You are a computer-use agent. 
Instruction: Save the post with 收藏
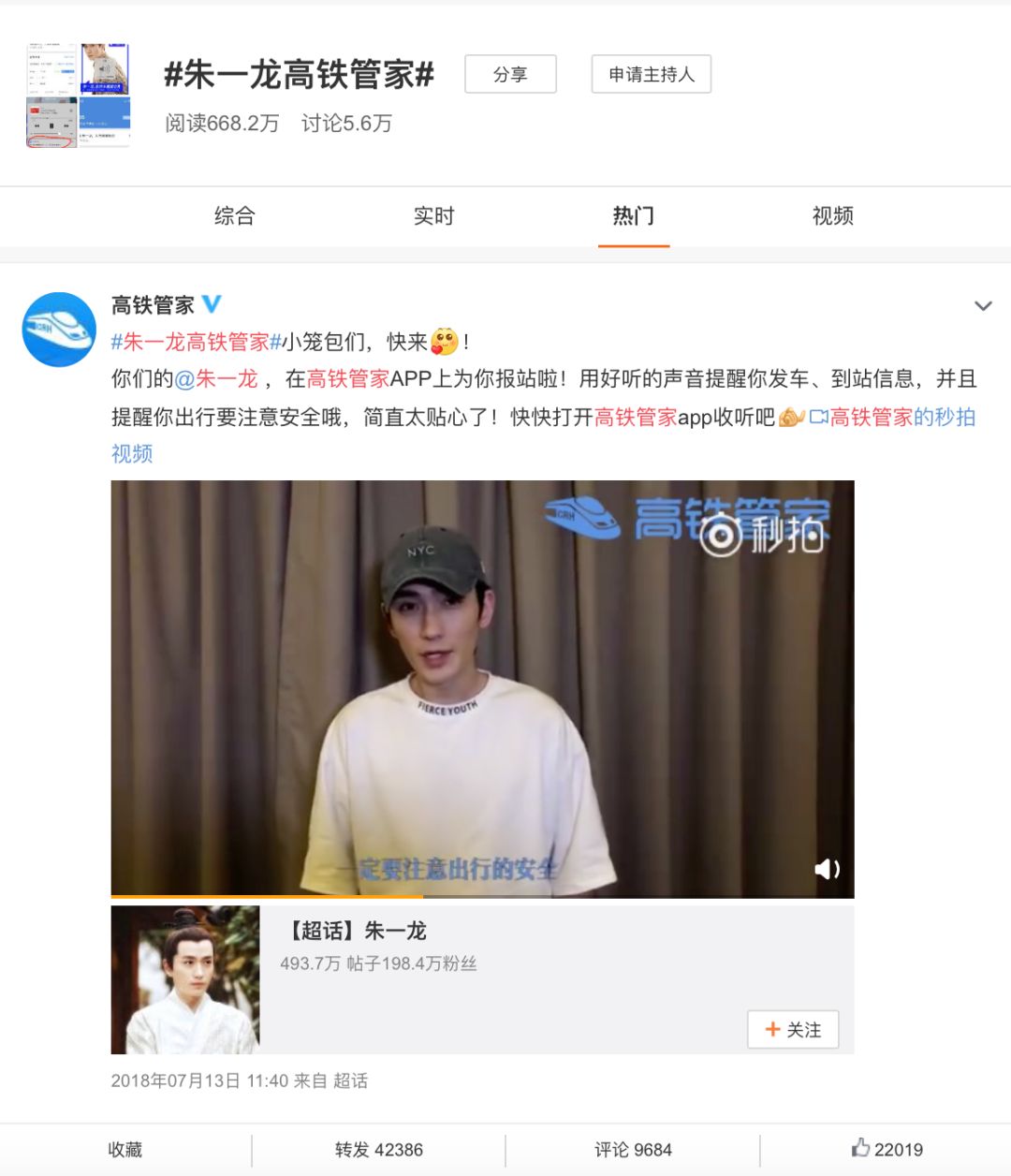(125, 1150)
